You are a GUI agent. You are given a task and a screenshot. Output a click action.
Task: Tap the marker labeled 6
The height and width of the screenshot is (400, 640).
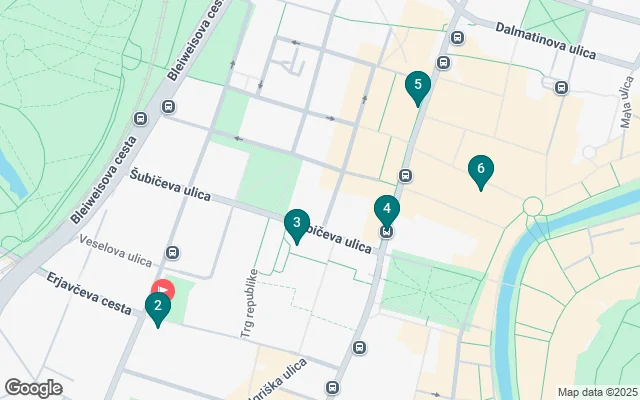click(x=481, y=171)
